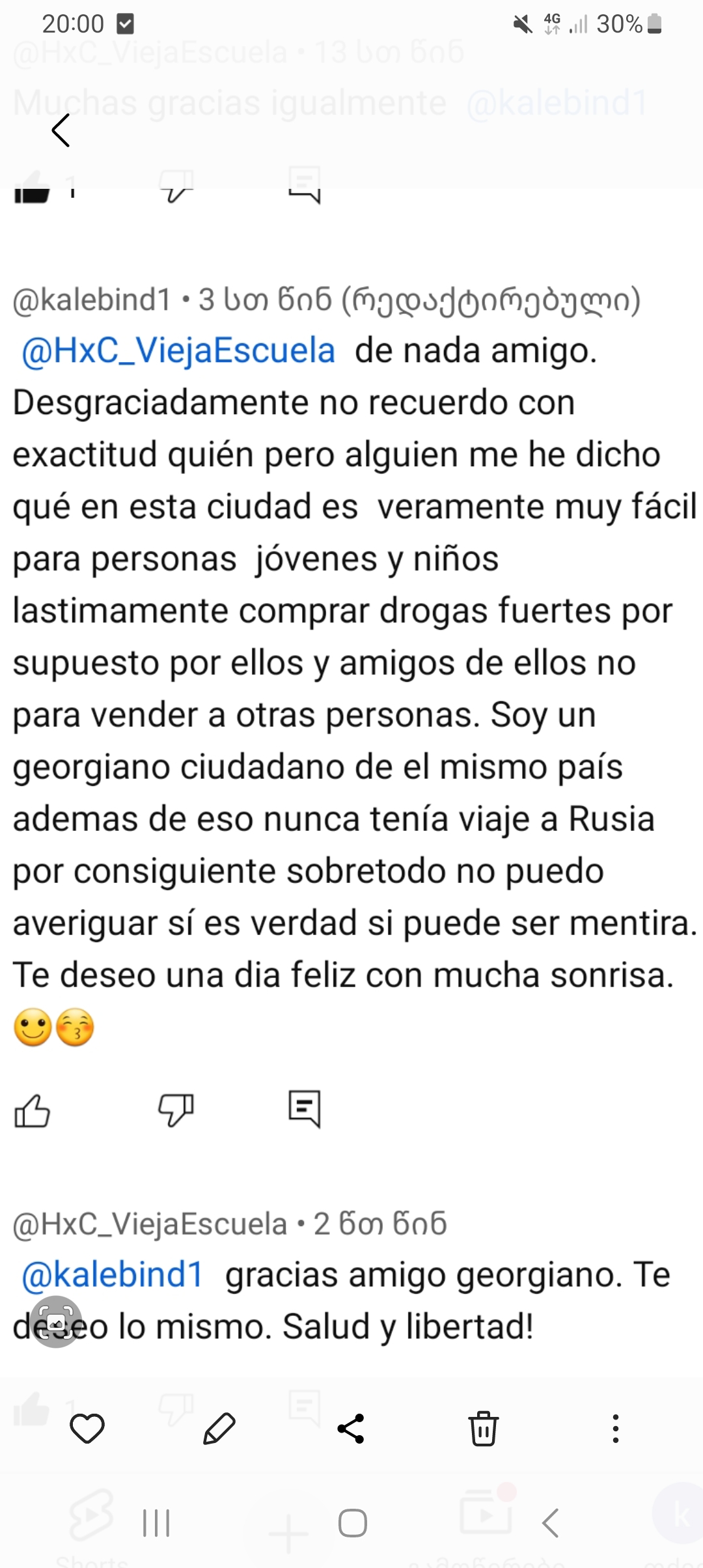
Task: Delete this screenshot with the trash icon
Action: pyautogui.click(x=484, y=1429)
